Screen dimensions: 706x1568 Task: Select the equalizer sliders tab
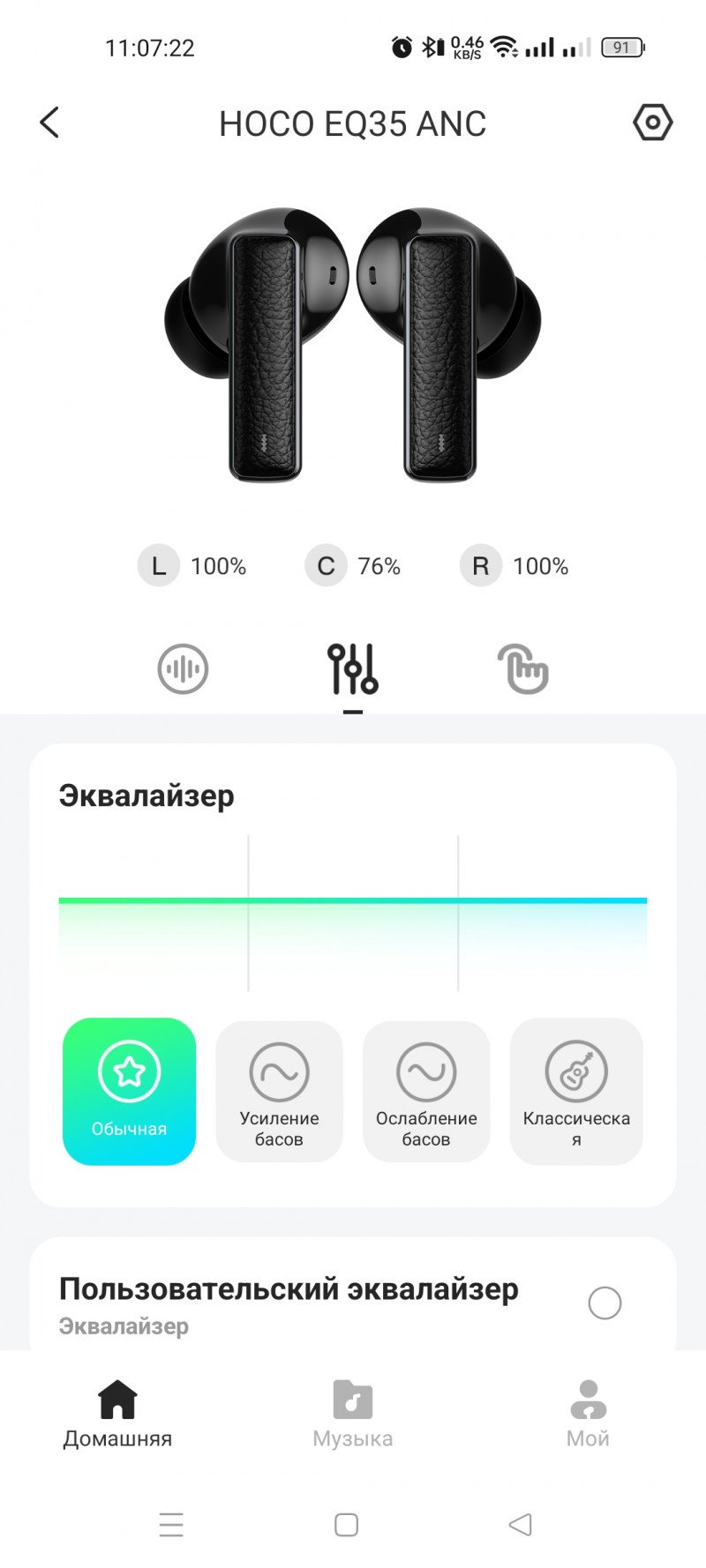point(352,668)
